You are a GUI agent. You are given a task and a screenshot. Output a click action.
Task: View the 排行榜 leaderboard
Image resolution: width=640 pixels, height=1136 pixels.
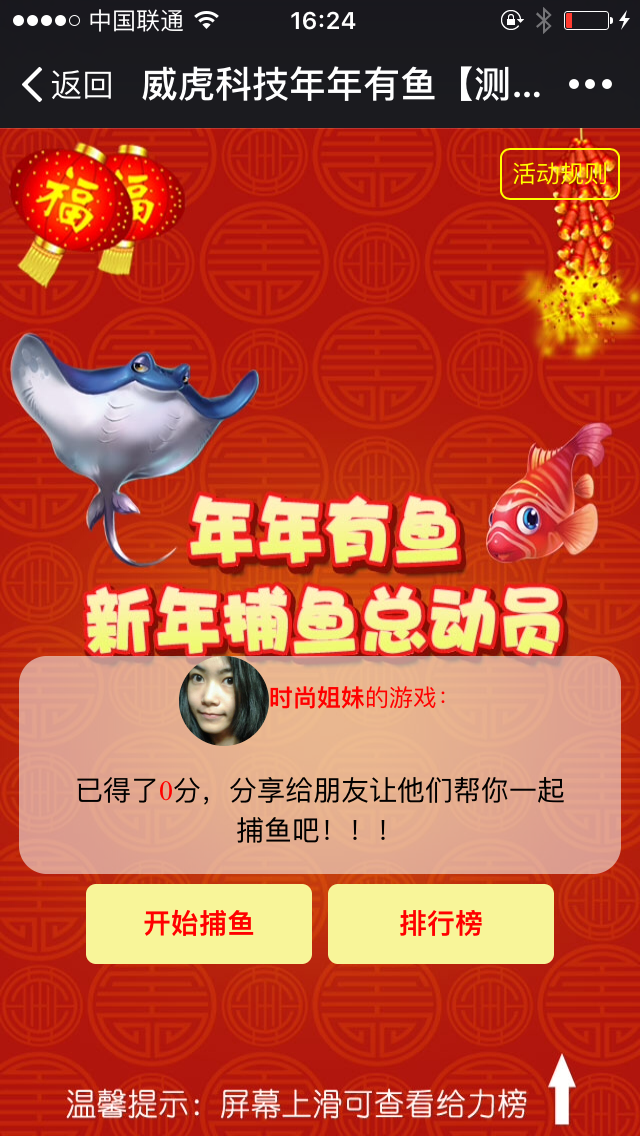pyautogui.click(x=441, y=924)
